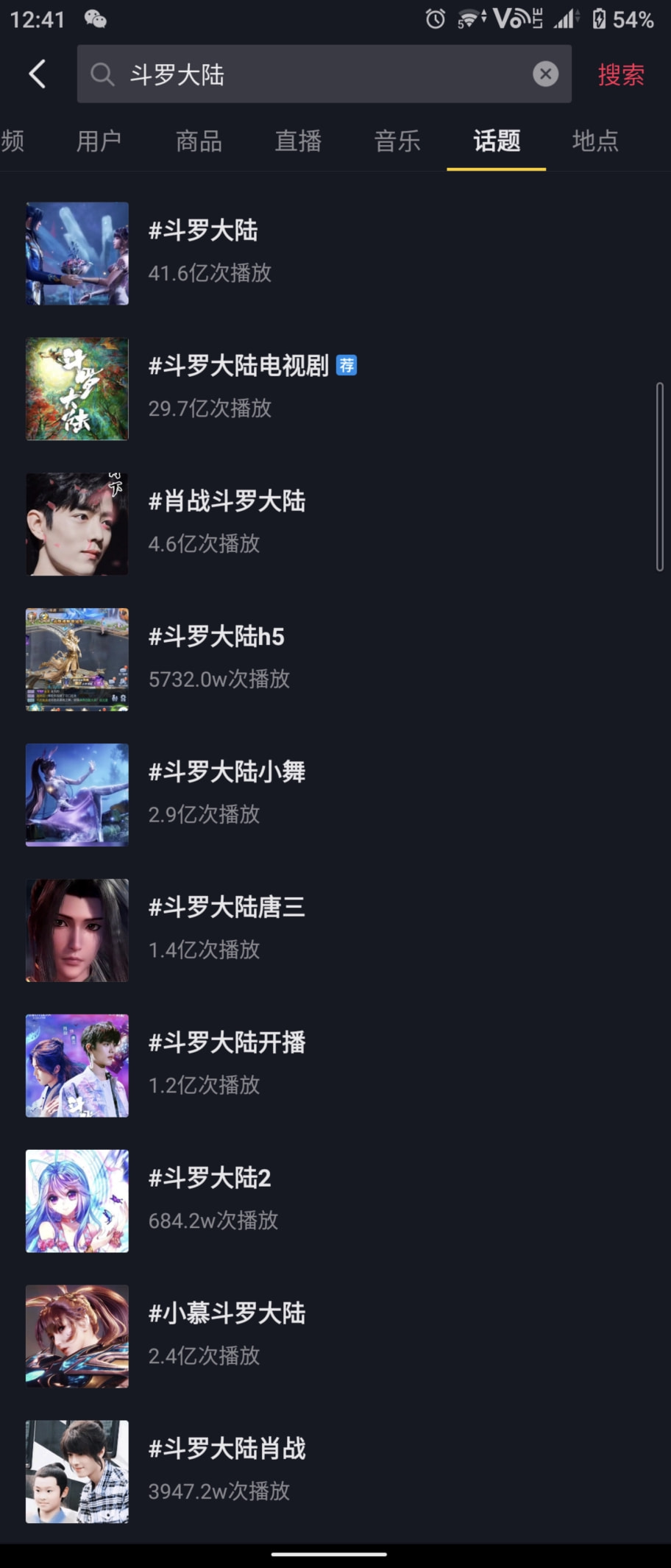
Task: Switch to the 地点 tab
Action: pos(594,141)
